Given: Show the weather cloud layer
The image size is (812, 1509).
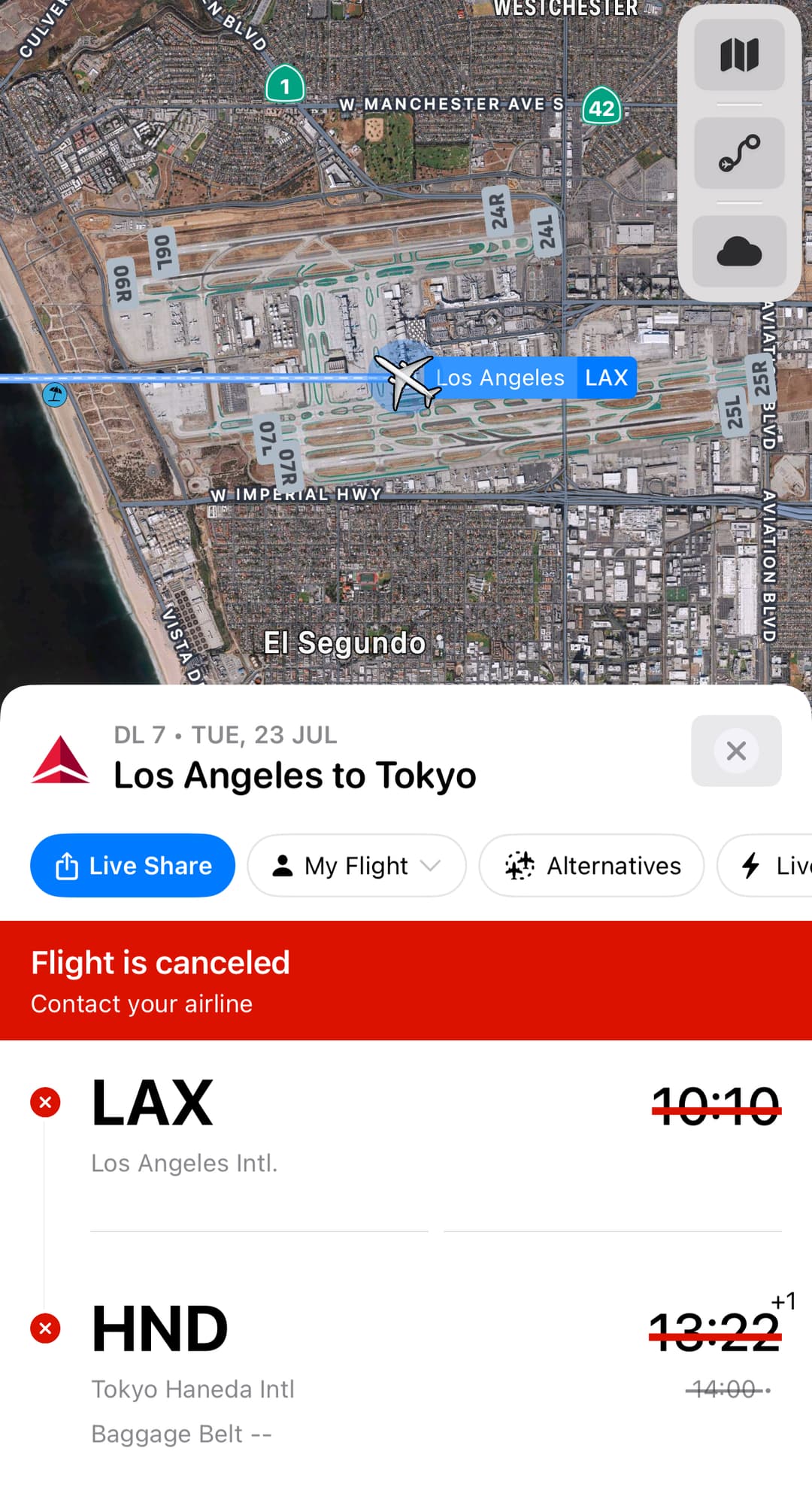Looking at the screenshot, I should click(x=739, y=251).
